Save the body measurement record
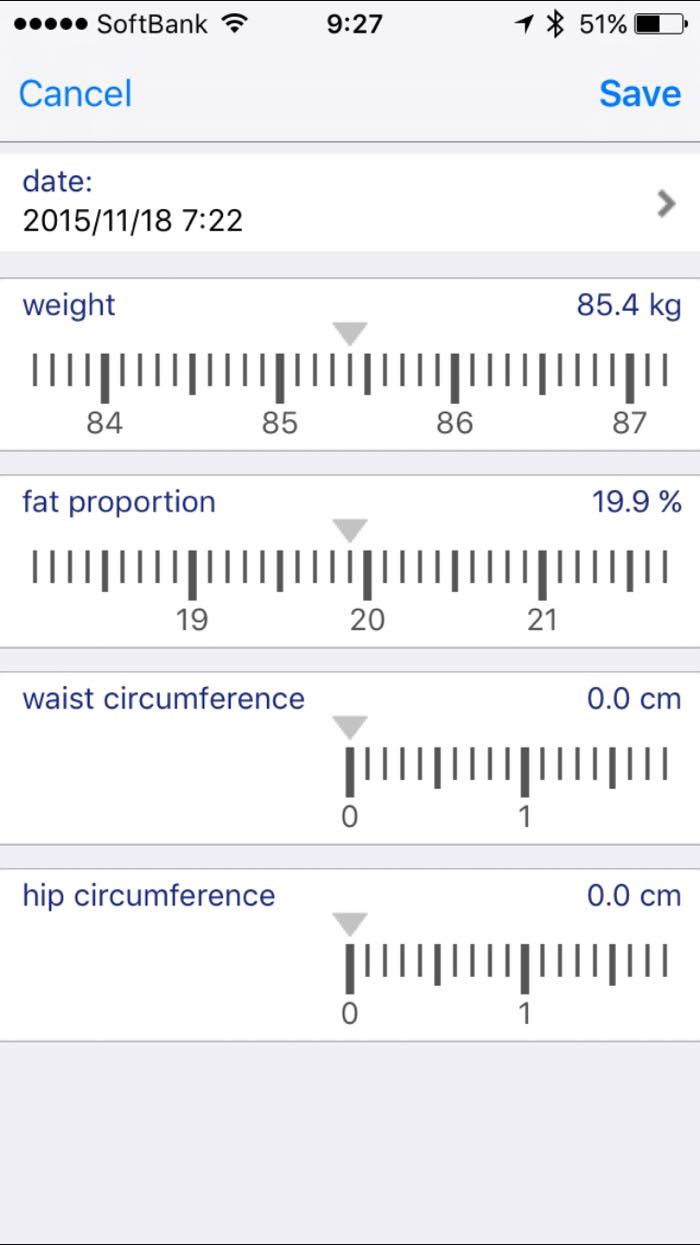Viewport: 700px width, 1245px height. (x=640, y=94)
